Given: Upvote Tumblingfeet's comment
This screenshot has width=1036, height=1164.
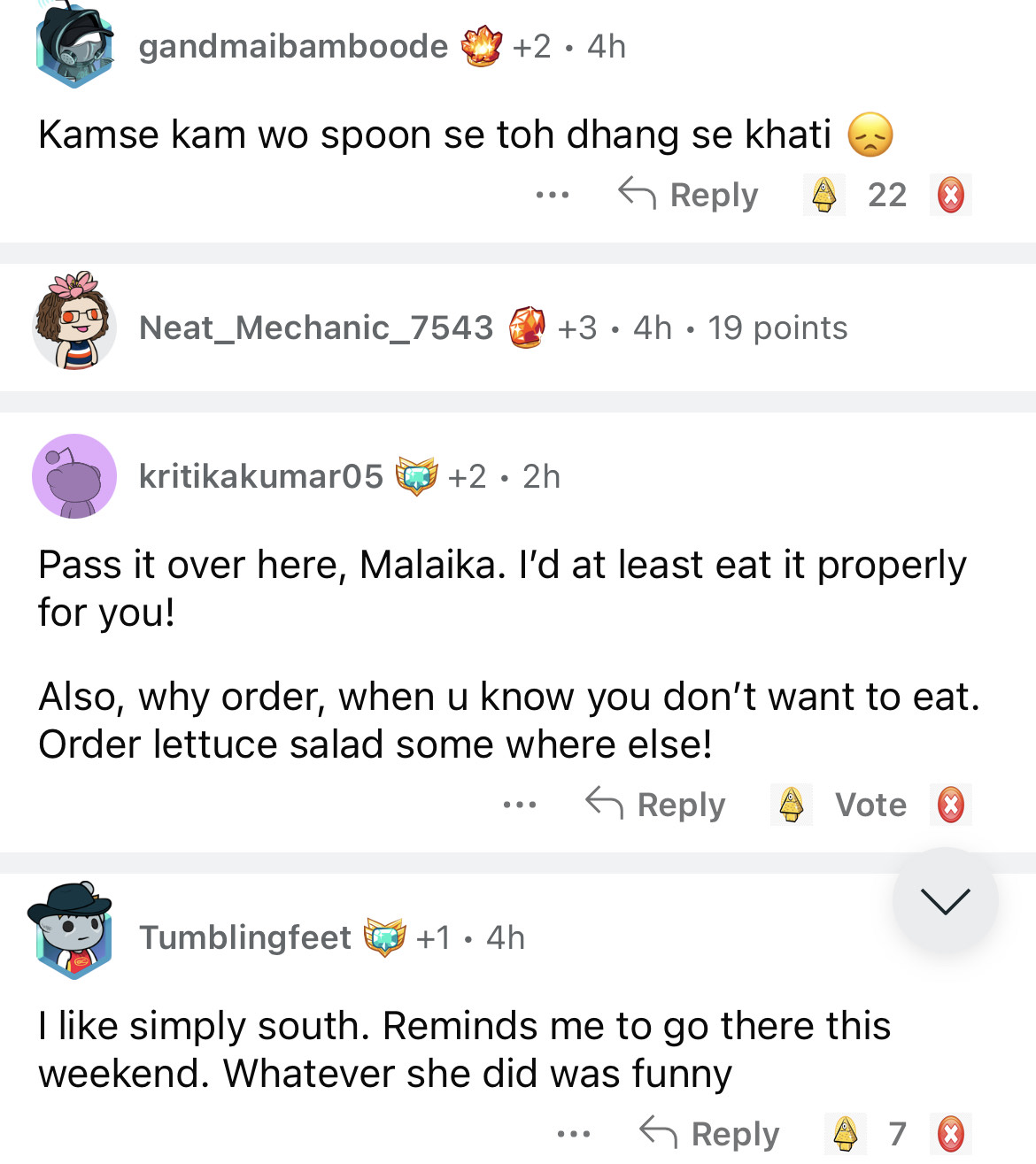Looking at the screenshot, I should (x=846, y=1134).
